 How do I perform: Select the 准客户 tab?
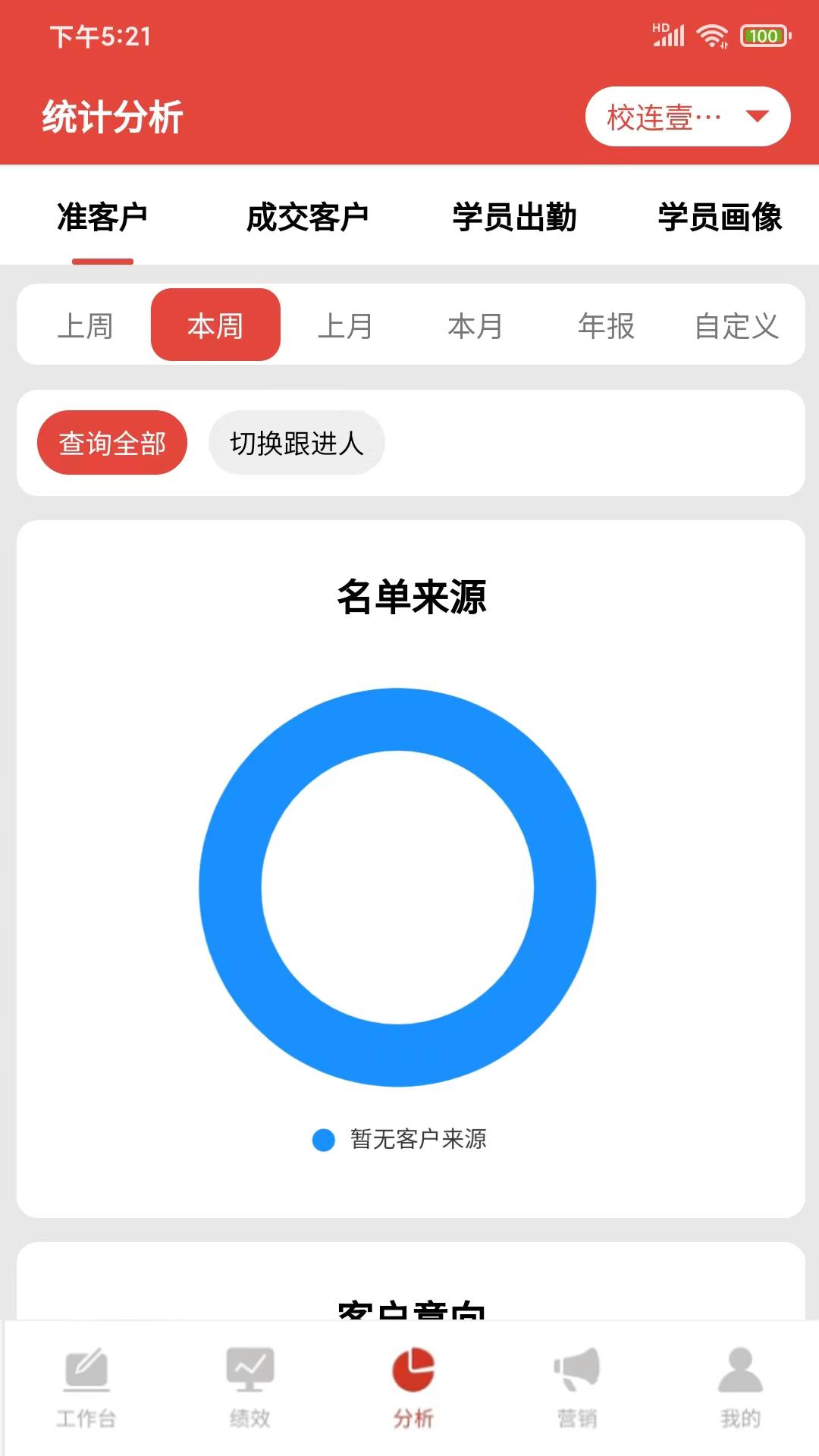pyautogui.click(x=102, y=217)
